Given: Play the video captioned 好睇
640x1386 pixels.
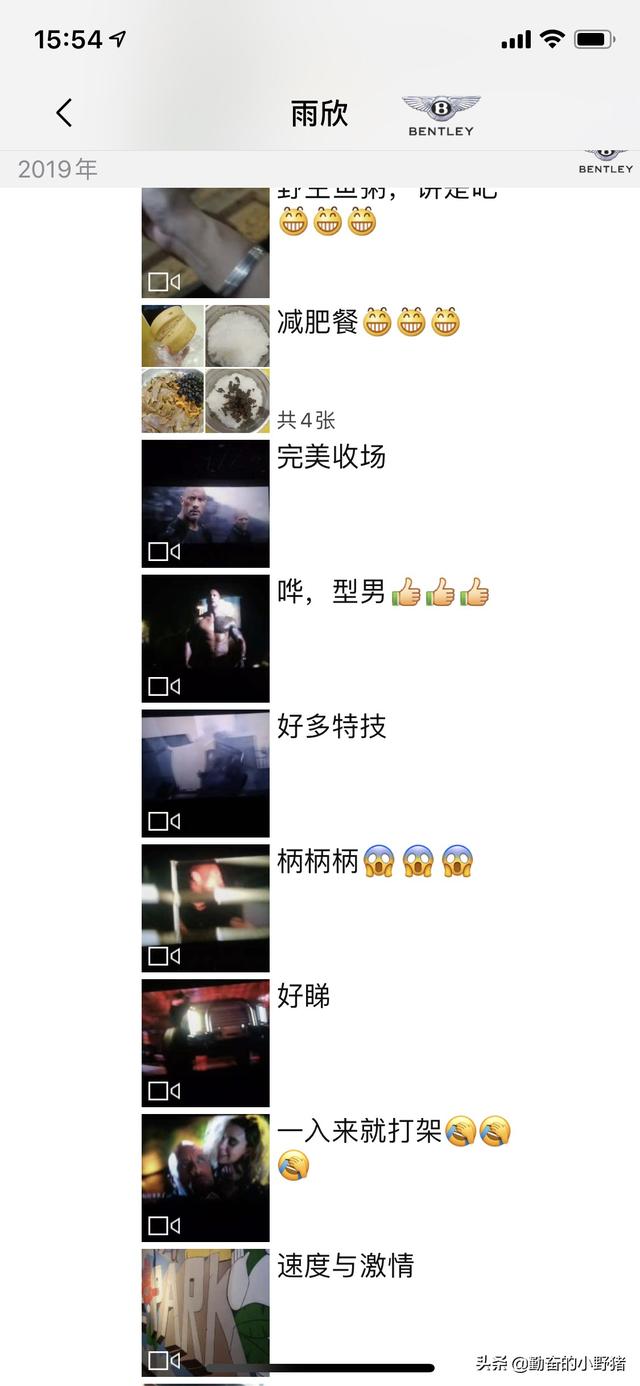Looking at the screenshot, I should pyautogui.click(x=205, y=1043).
